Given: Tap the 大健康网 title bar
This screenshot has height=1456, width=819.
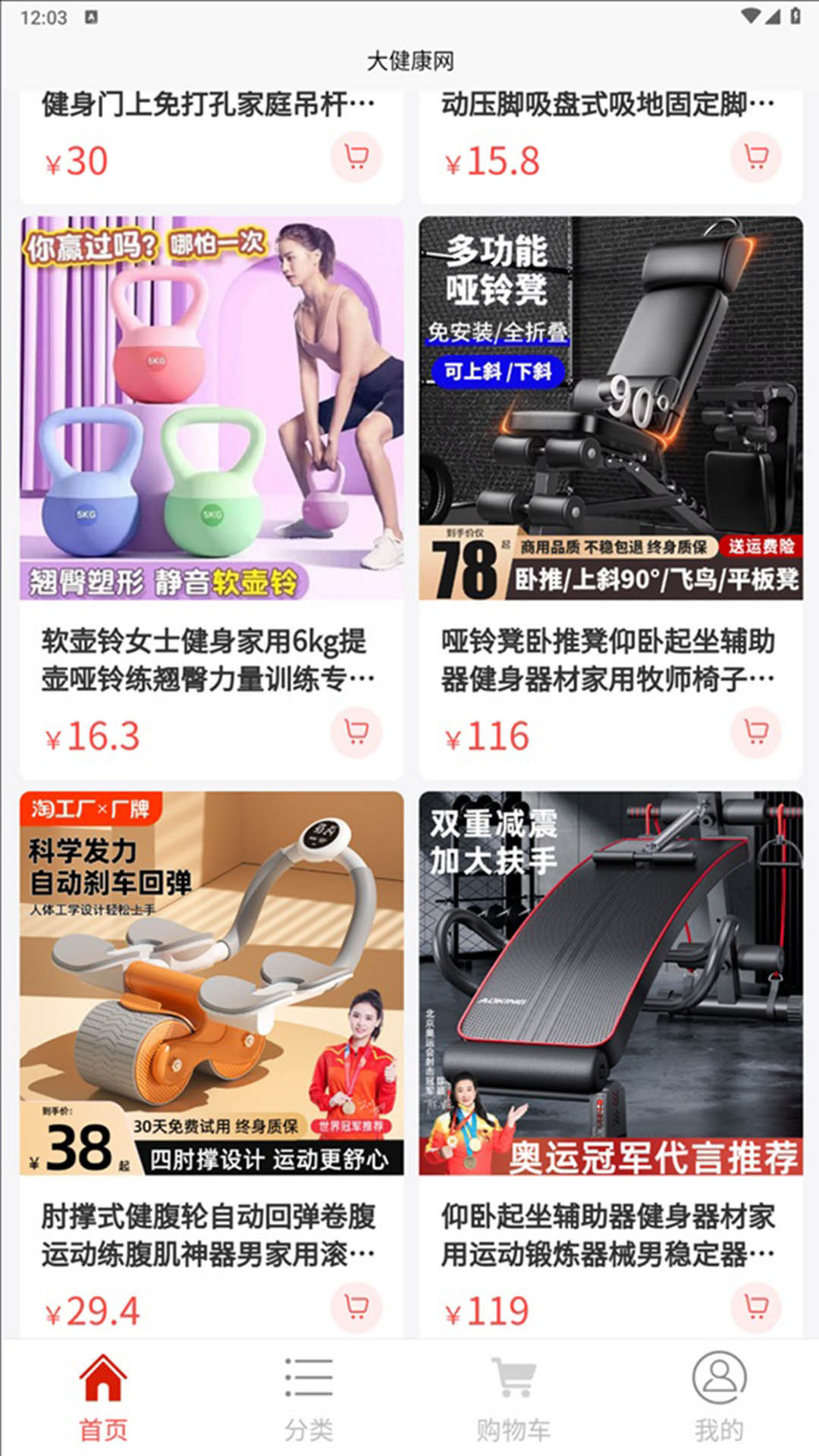Looking at the screenshot, I should coord(409,64).
